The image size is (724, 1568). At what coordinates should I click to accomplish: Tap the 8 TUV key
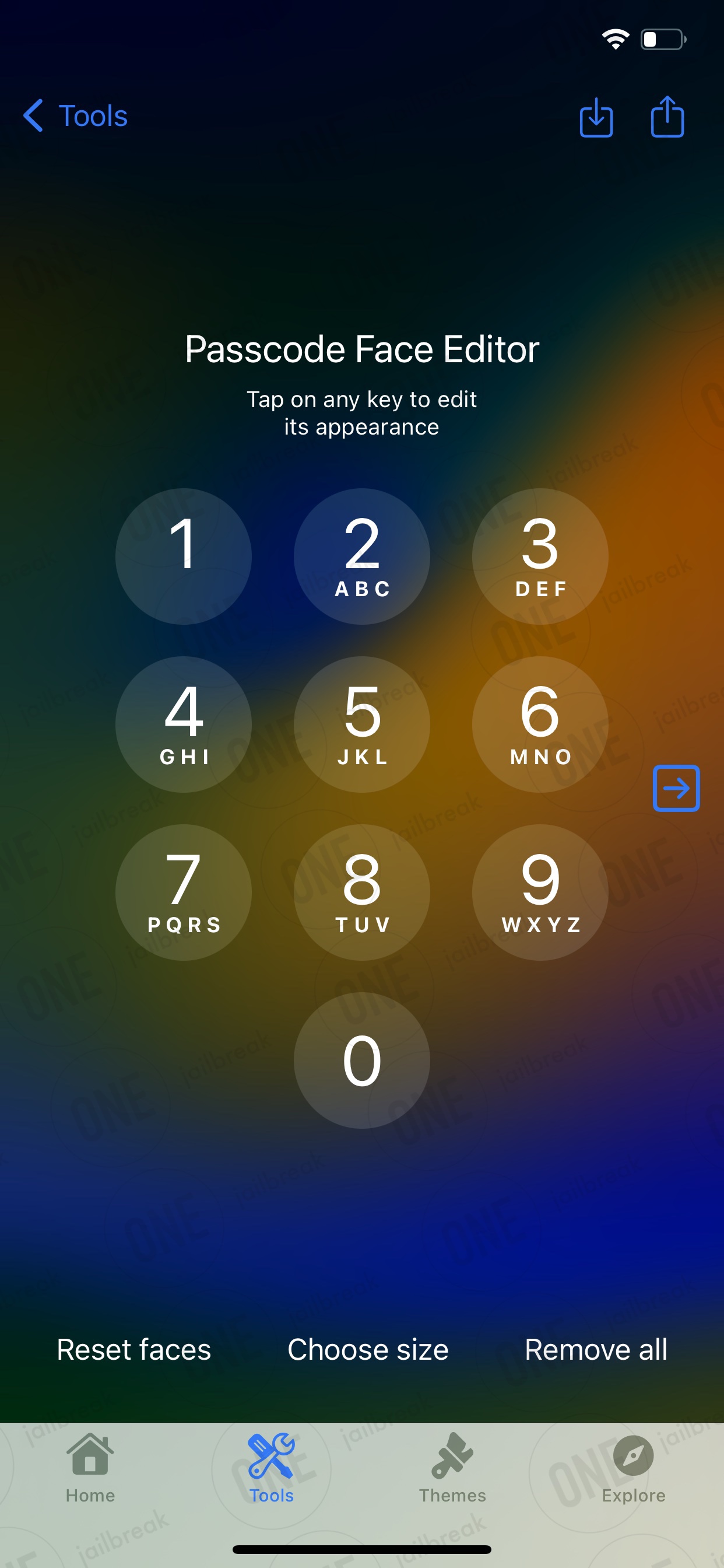[x=362, y=892]
